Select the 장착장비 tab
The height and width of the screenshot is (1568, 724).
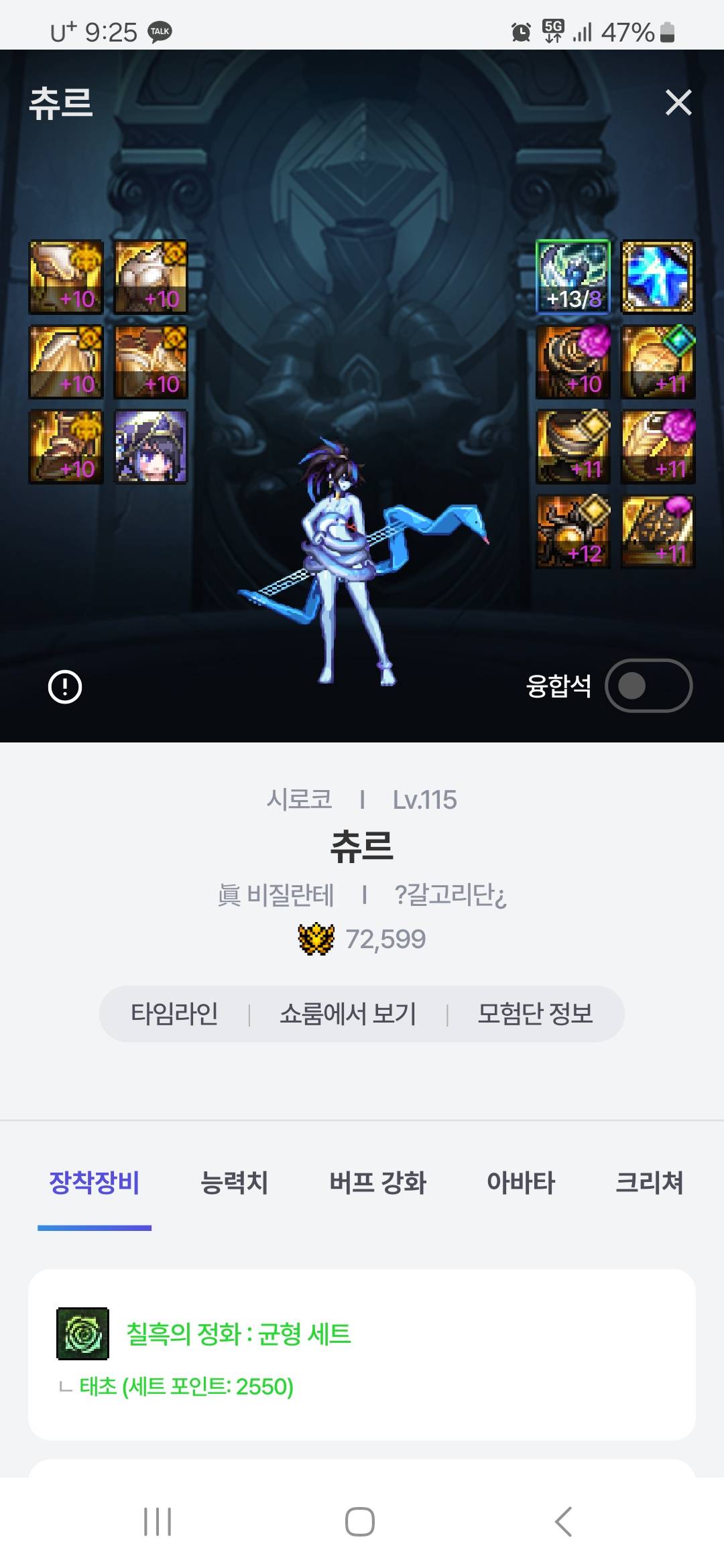95,1182
